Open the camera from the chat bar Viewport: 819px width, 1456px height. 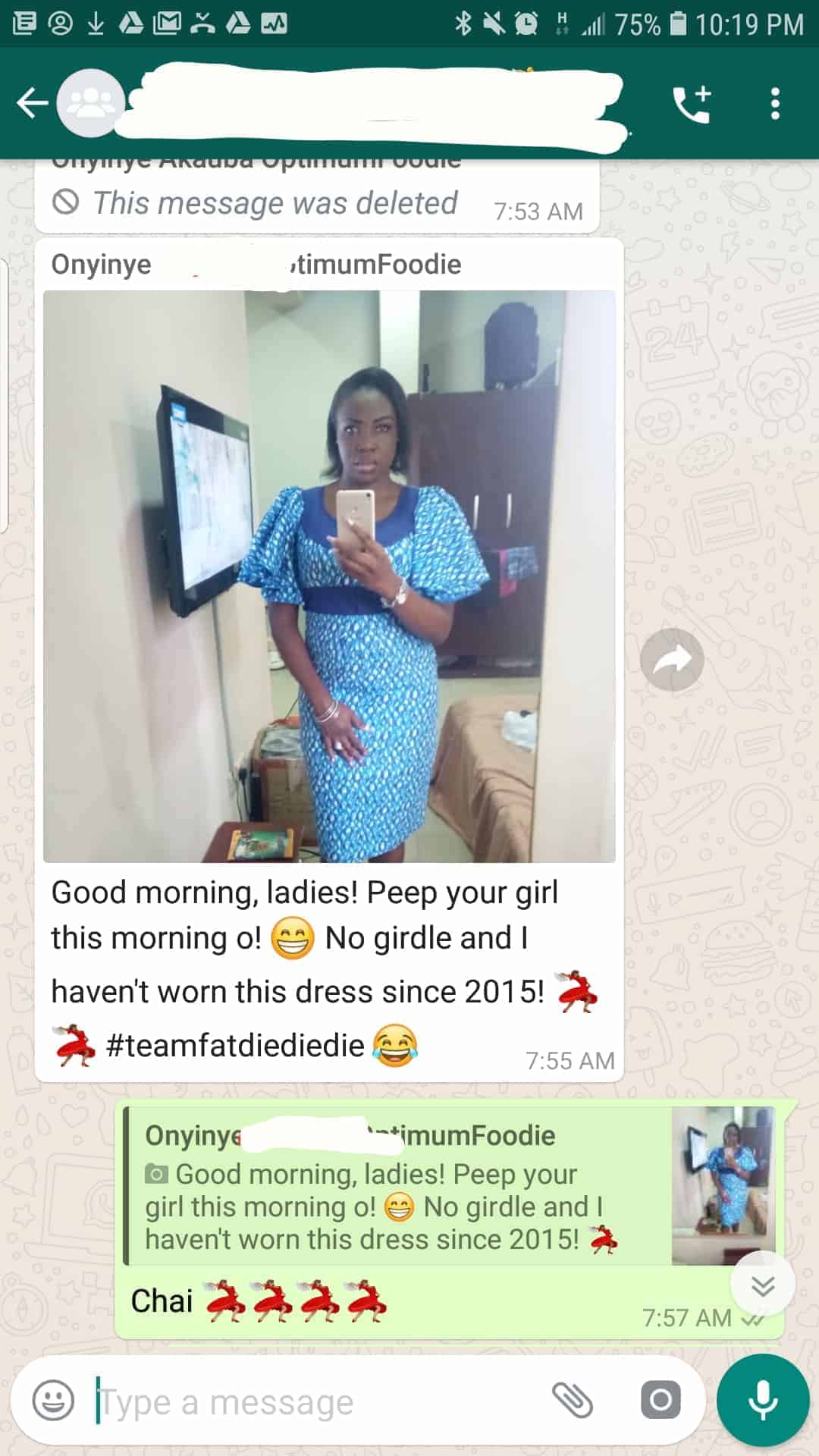661,1400
